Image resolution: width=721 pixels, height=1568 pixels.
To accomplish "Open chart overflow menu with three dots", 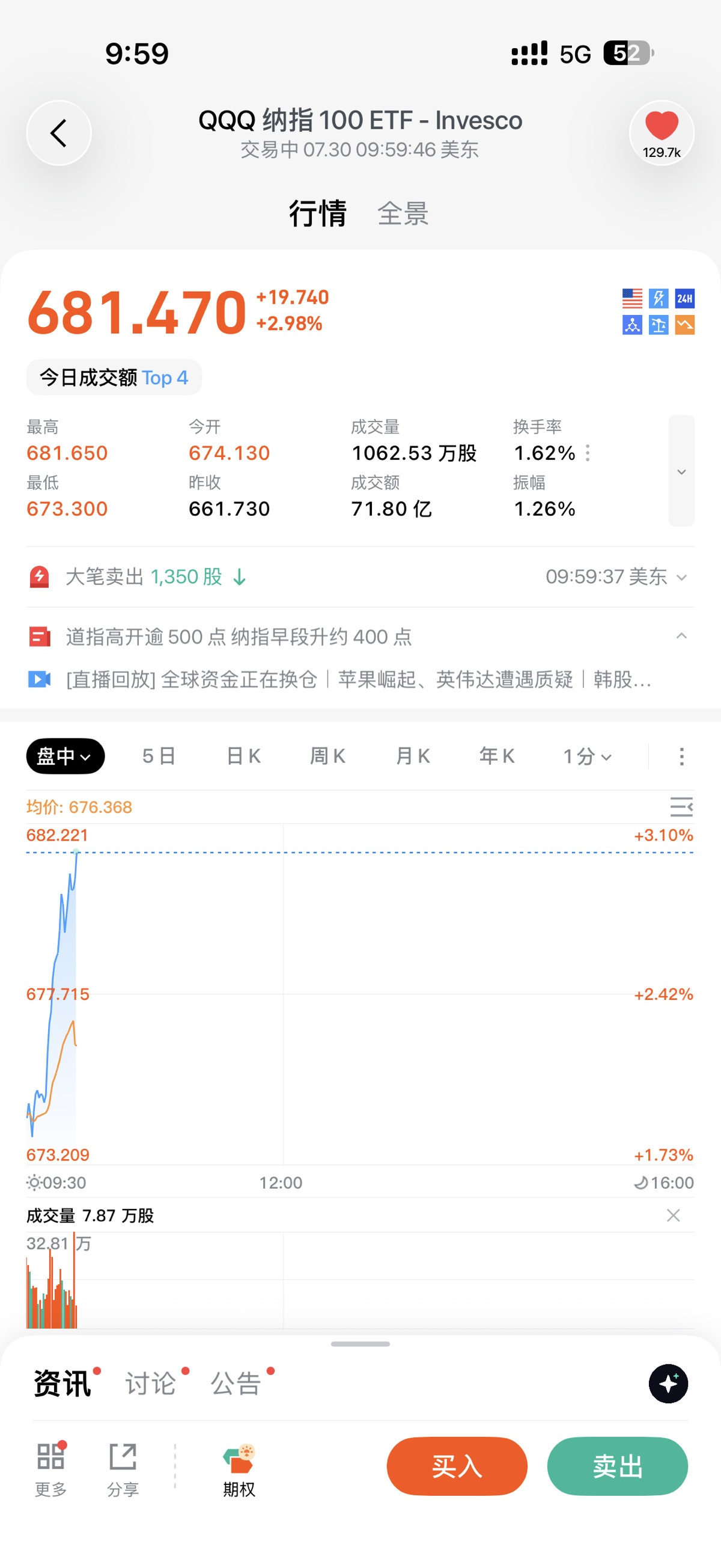I will 681,756.
